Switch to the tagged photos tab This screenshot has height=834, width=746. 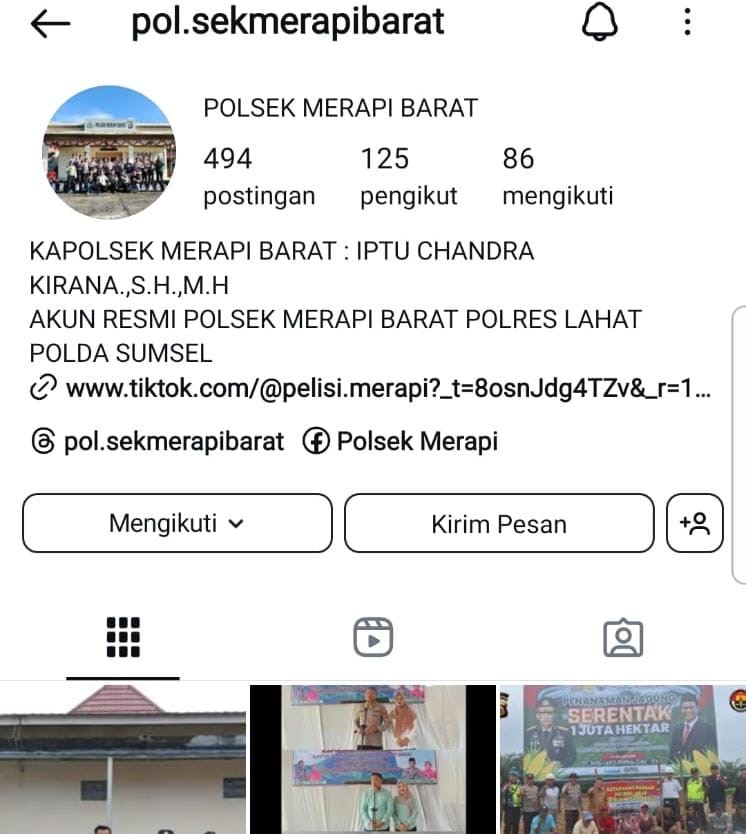tap(622, 637)
